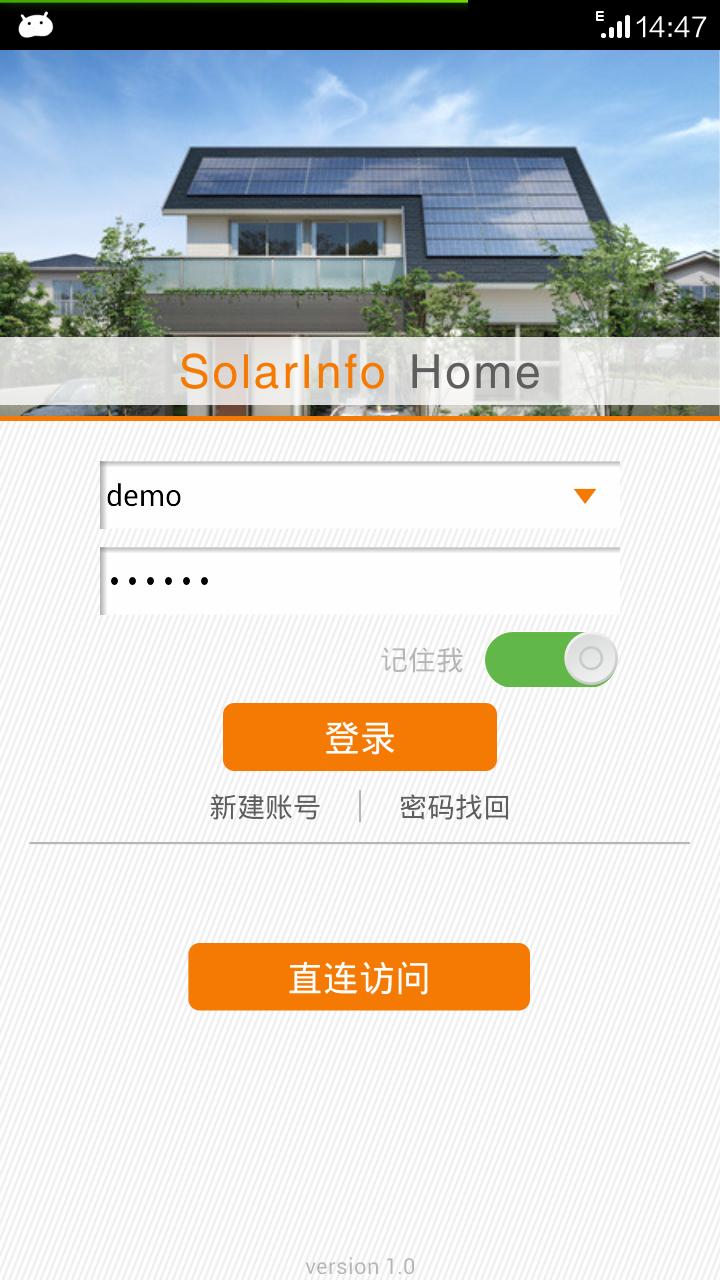Click the SolarInfo Home logo text
Screen dimensions: 720x1280
coord(360,372)
